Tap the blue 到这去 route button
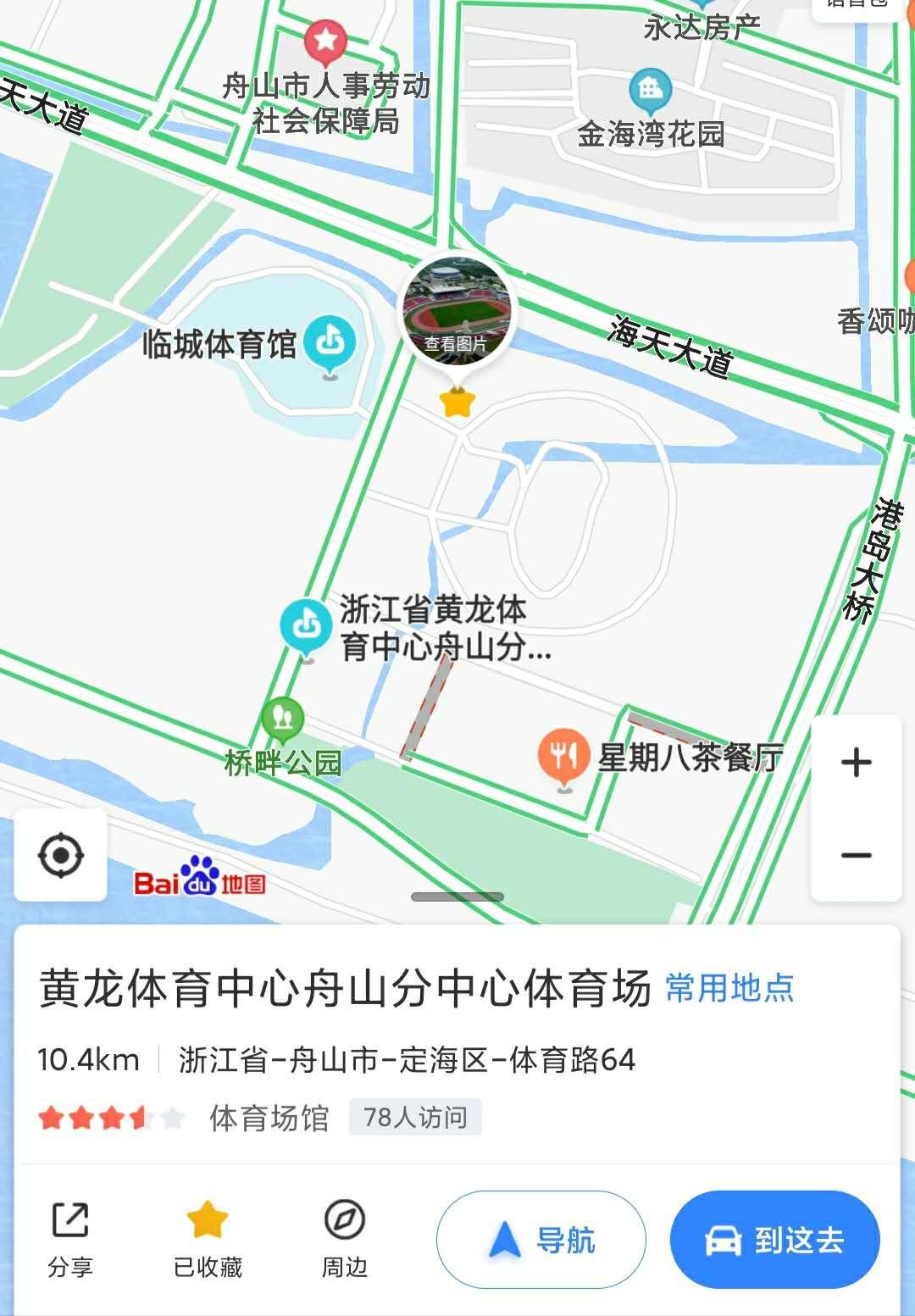The width and height of the screenshot is (915, 1316). (x=774, y=1240)
